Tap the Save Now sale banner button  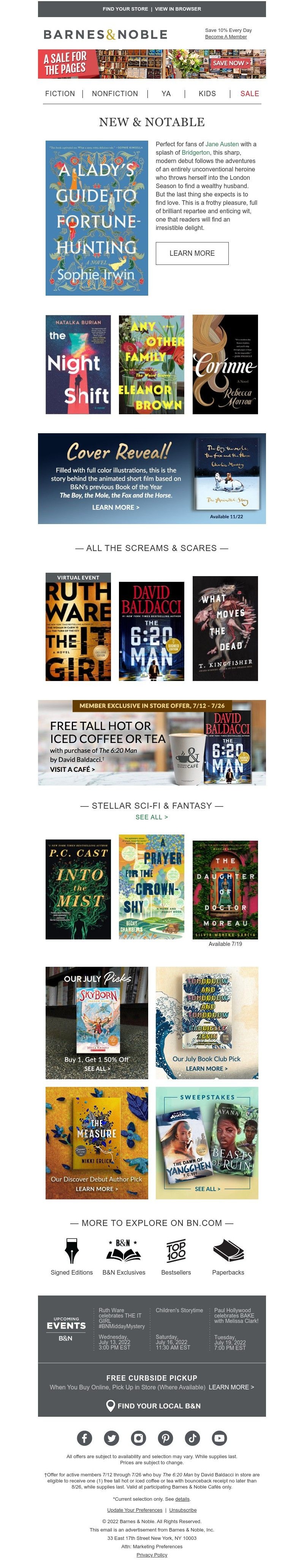point(230,63)
